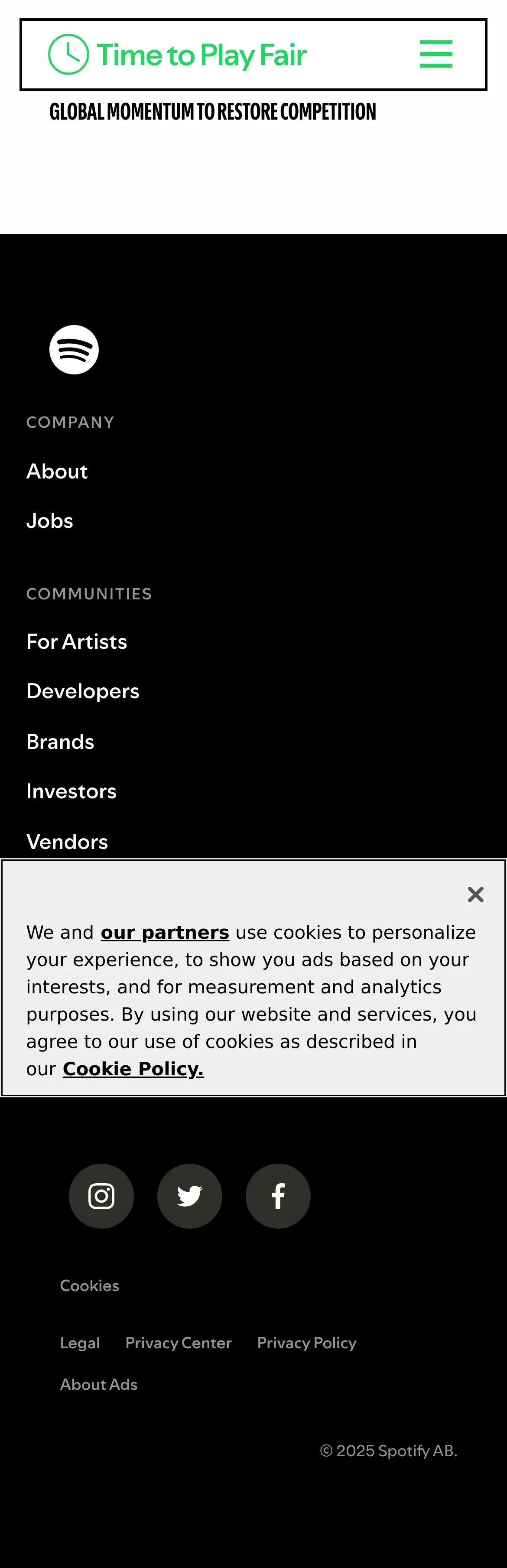Read the Cookie Policy link
The image size is (507, 1568).
click(133, 1069)
